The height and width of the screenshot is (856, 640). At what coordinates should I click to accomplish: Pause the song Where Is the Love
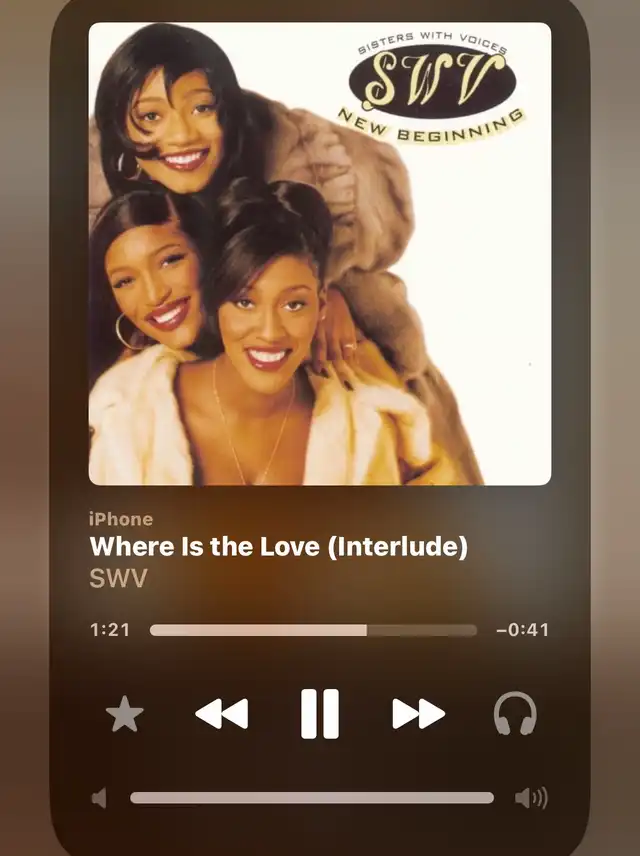pos(320,714)
